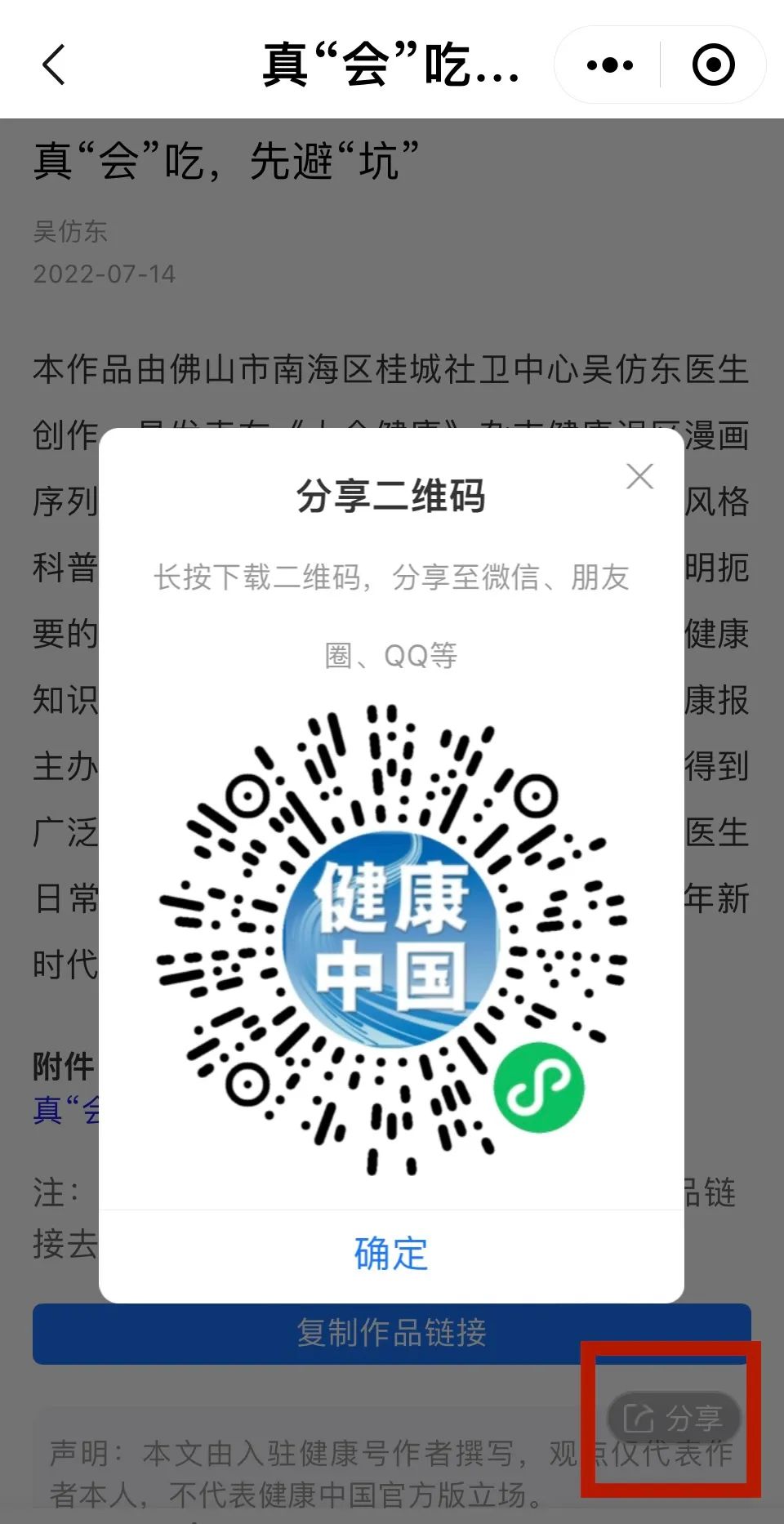
Task: Confirm the dialog by tapping 确定
Action: (391, 1254)
